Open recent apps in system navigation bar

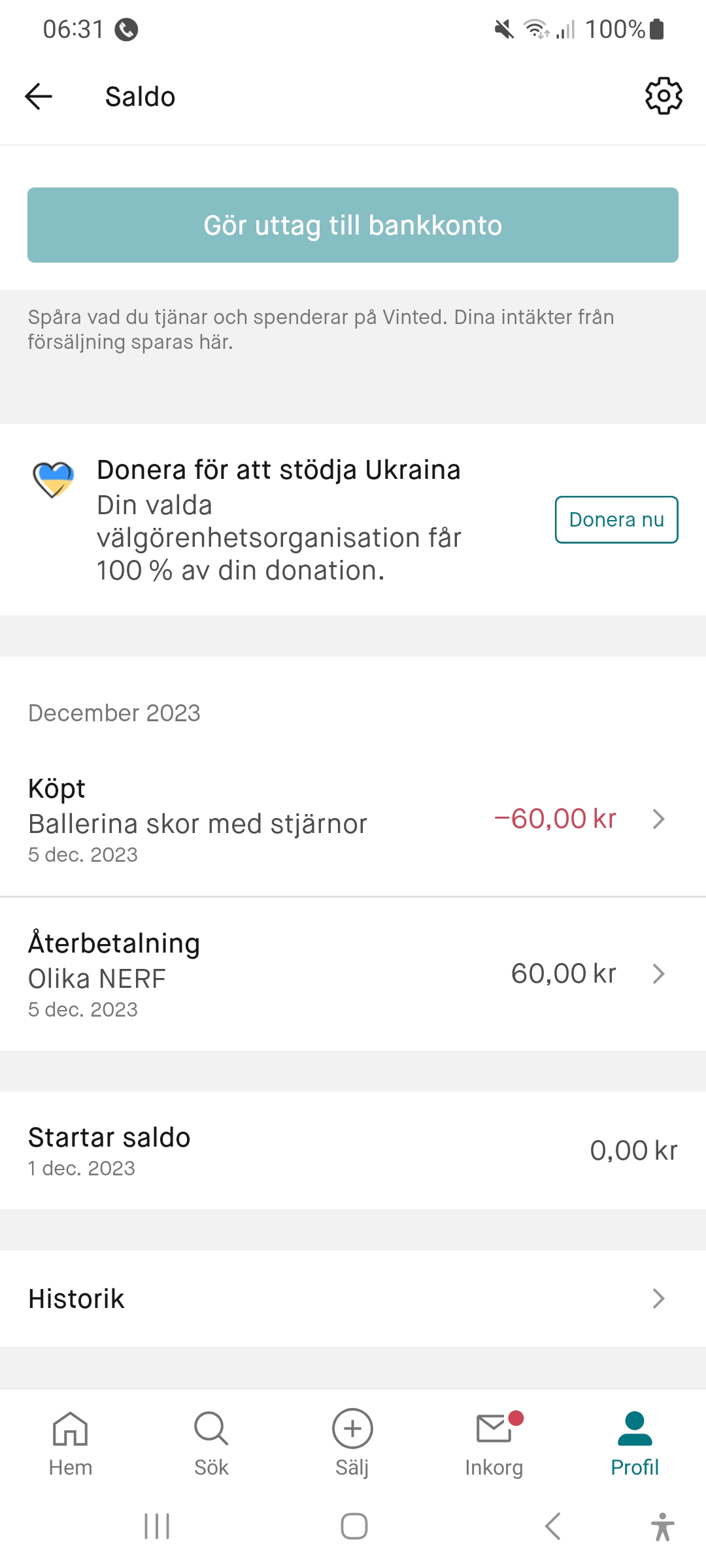157,1526
